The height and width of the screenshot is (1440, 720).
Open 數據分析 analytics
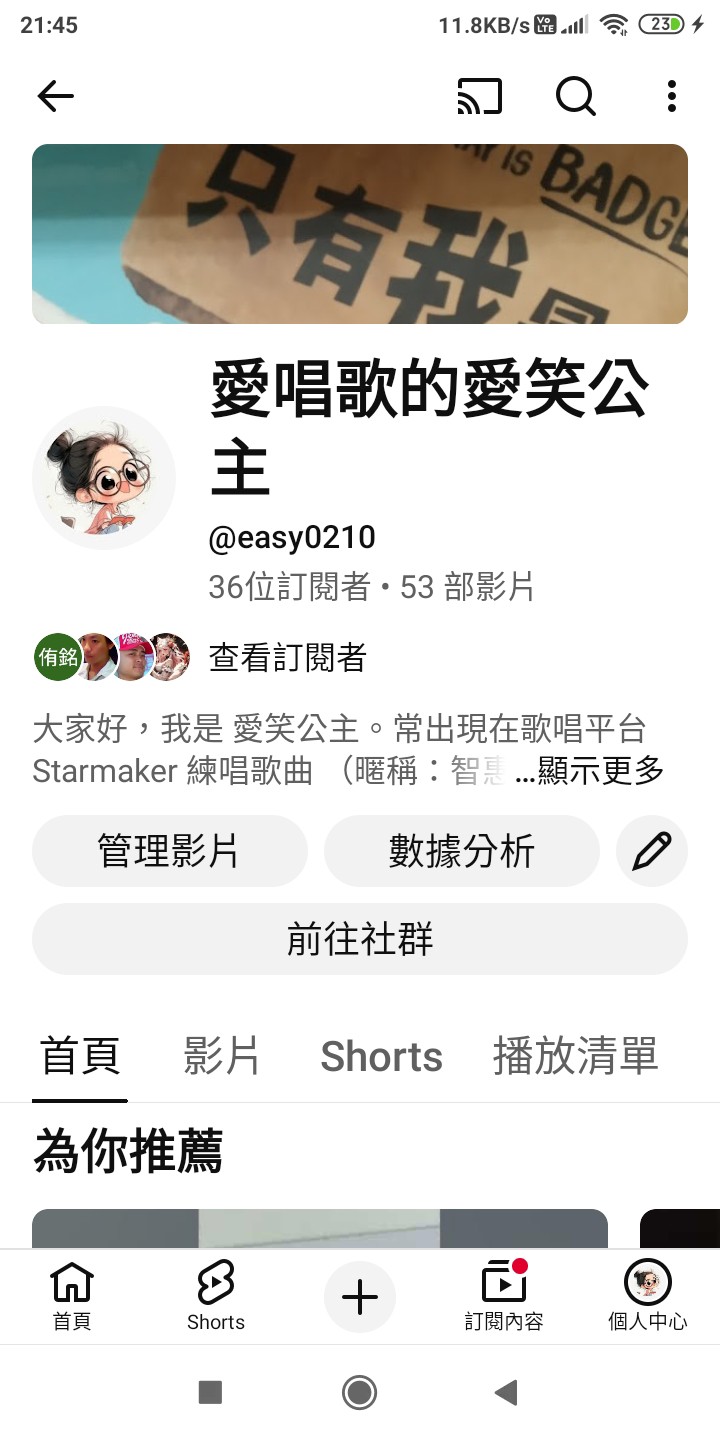pyautogui.click(x=461, y=851)
